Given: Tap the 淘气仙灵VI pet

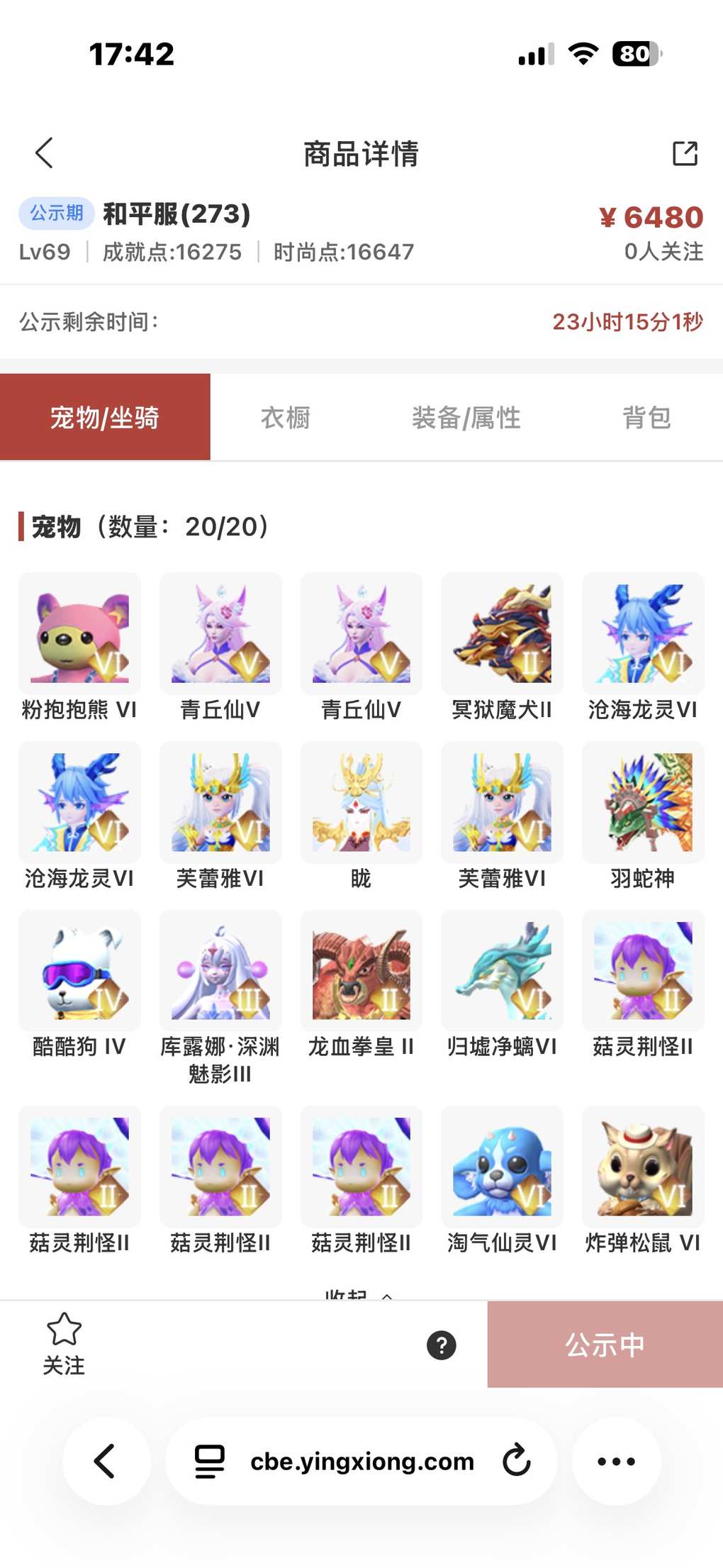Looking at the screenshot, I should [502, 1167].
